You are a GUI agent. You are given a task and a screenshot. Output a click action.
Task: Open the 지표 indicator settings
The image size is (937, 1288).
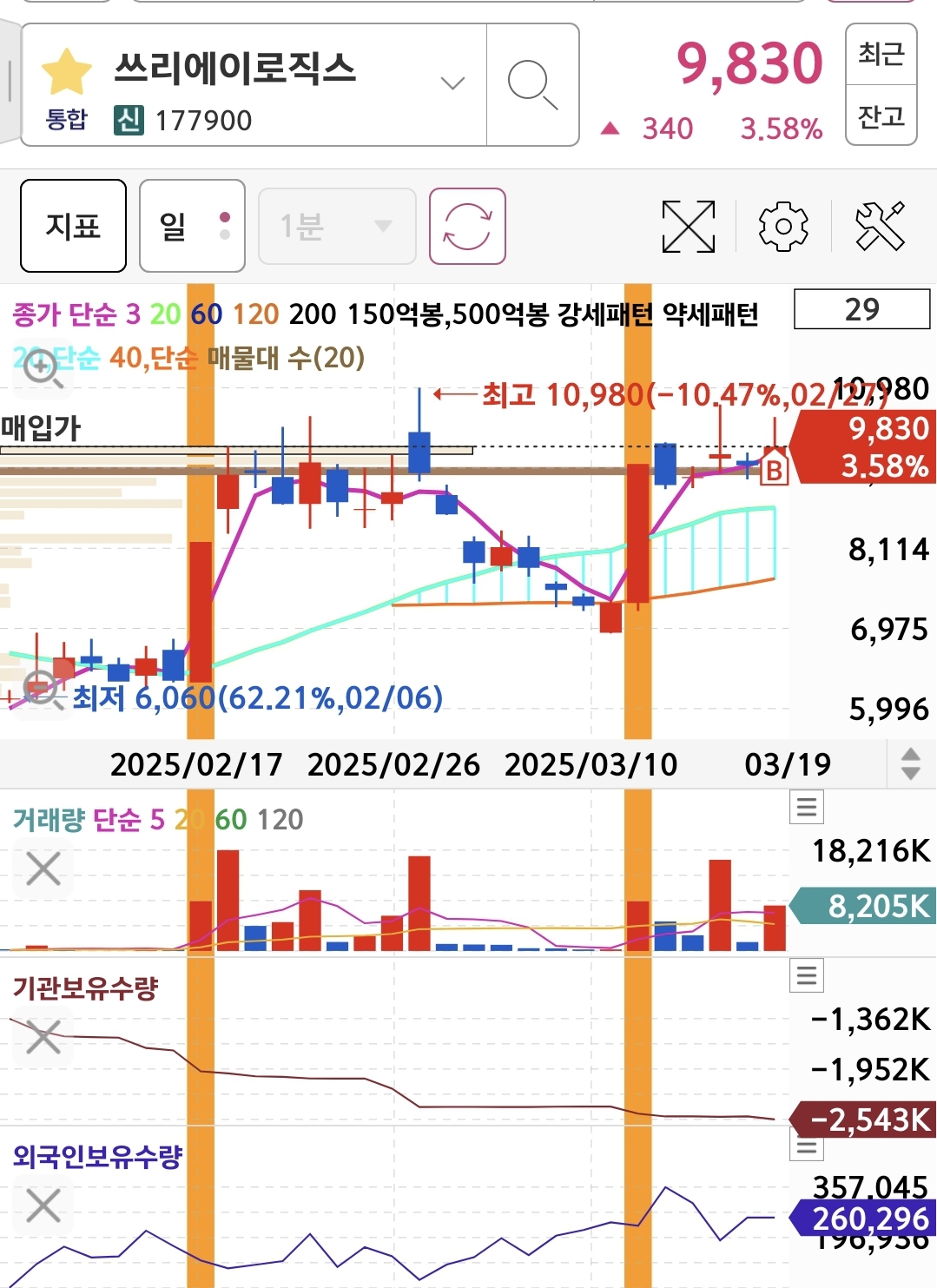coord(73,226)
